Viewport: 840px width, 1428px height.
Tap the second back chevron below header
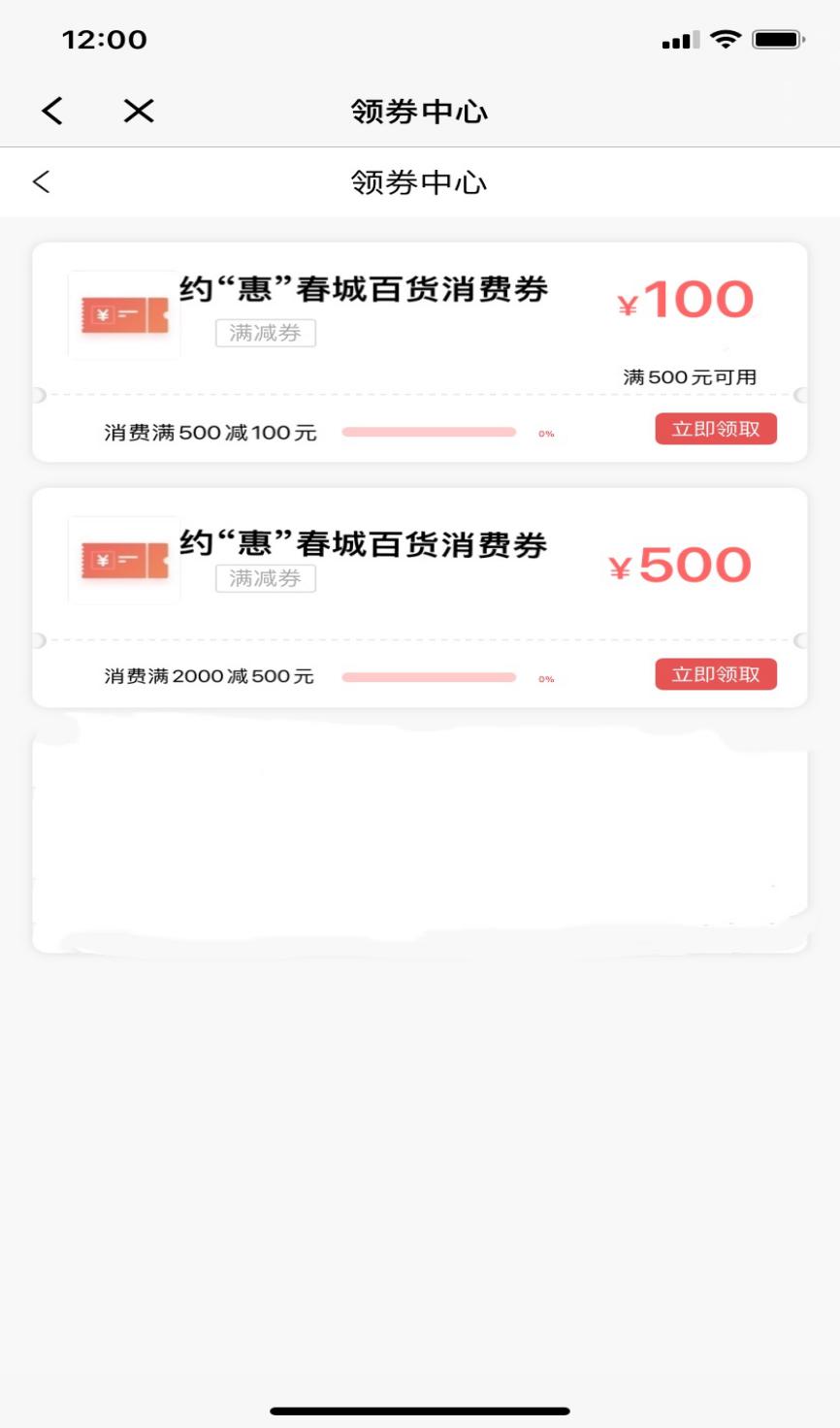[x=41, y=181]
